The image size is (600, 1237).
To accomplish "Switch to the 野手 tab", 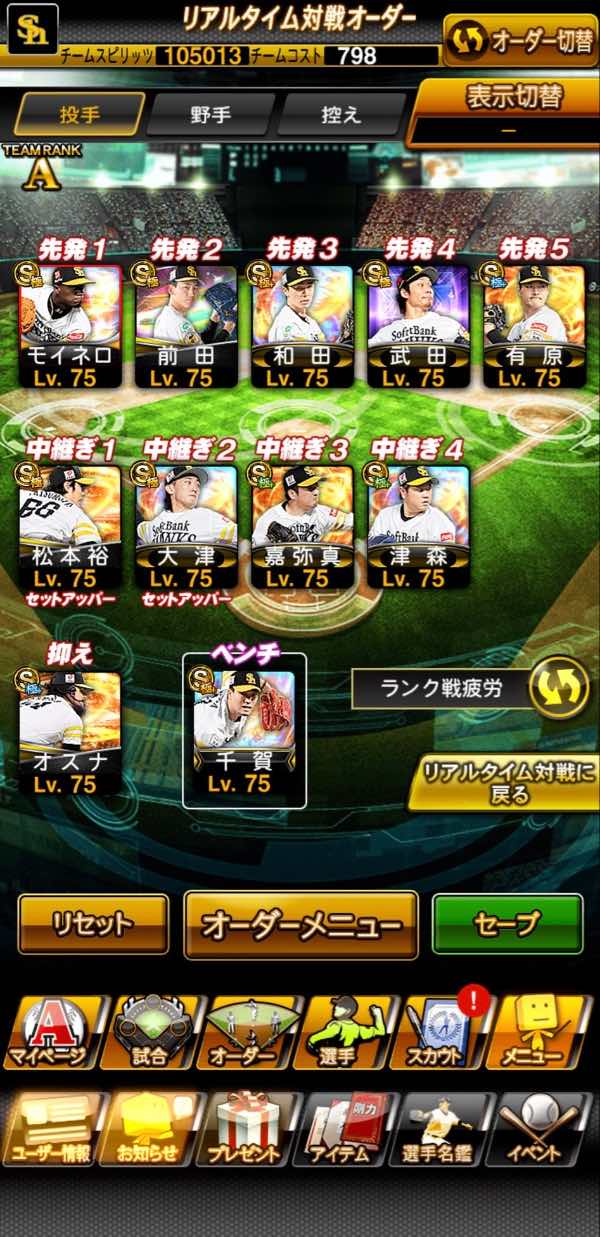I will [x=210, y=114].
